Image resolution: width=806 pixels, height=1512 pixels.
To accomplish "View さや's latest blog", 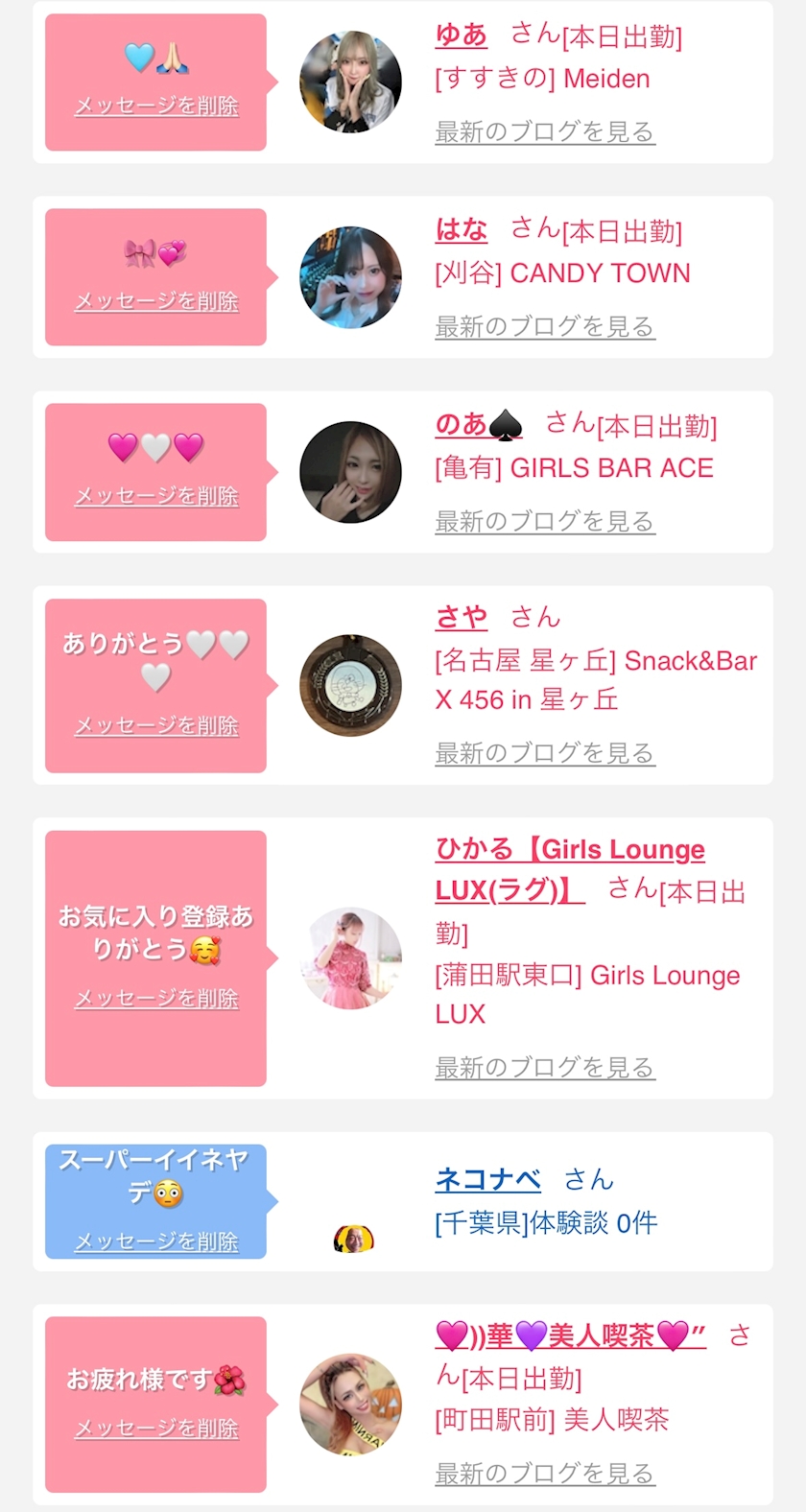I will coord(544,753).
